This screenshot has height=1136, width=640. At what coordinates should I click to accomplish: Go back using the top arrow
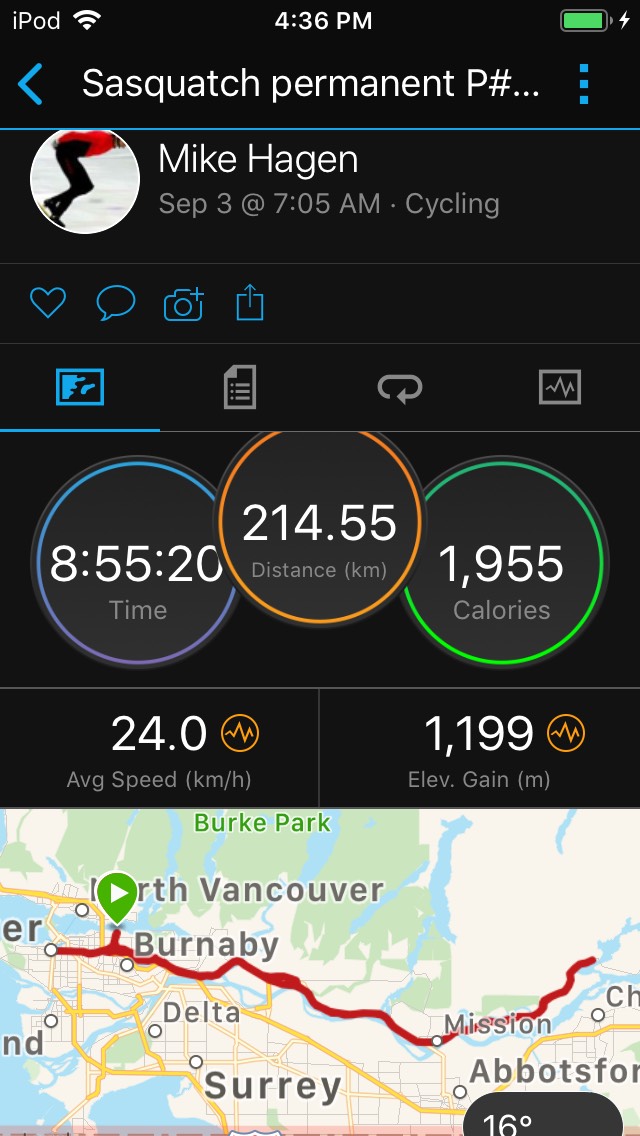(31, 84)
